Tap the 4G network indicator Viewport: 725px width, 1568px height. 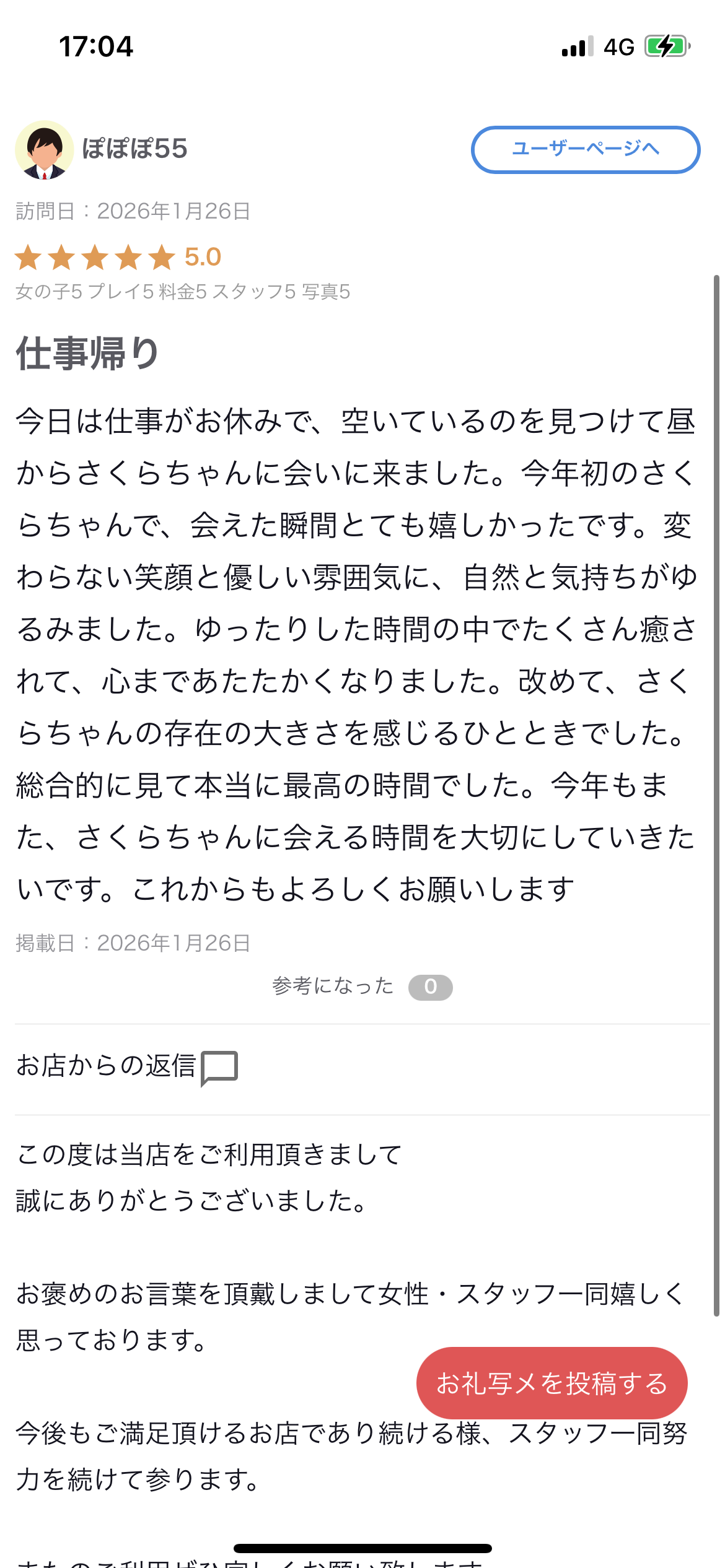pos(619,45)
